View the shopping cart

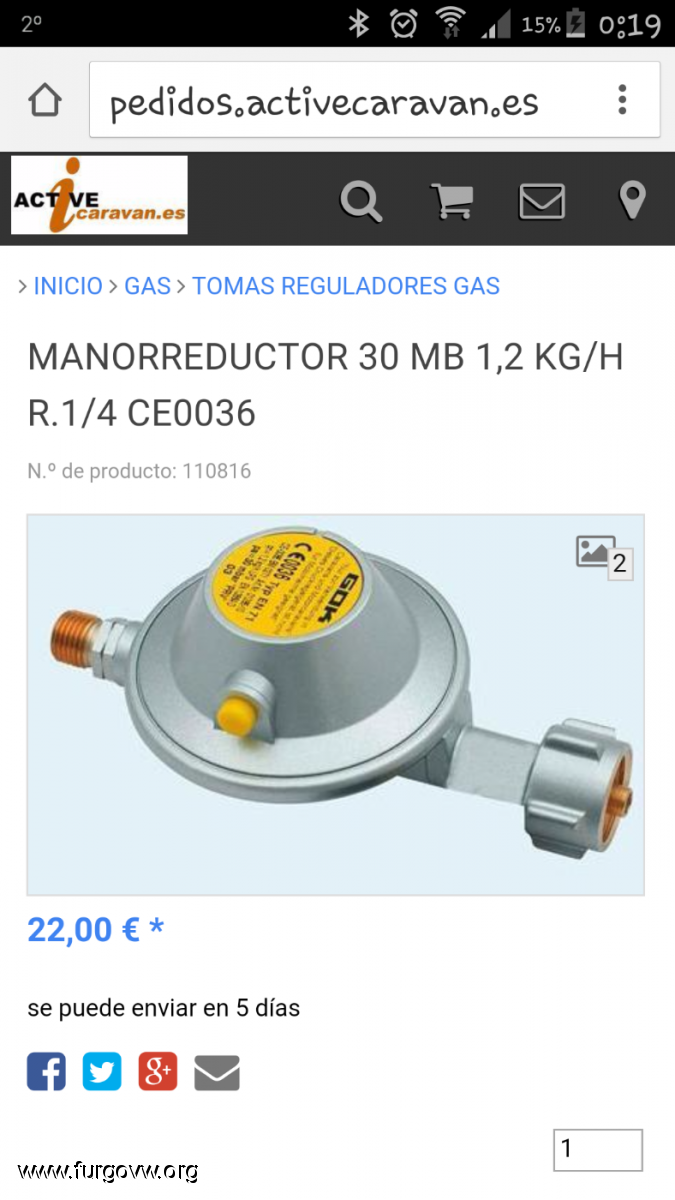point(452,200)
